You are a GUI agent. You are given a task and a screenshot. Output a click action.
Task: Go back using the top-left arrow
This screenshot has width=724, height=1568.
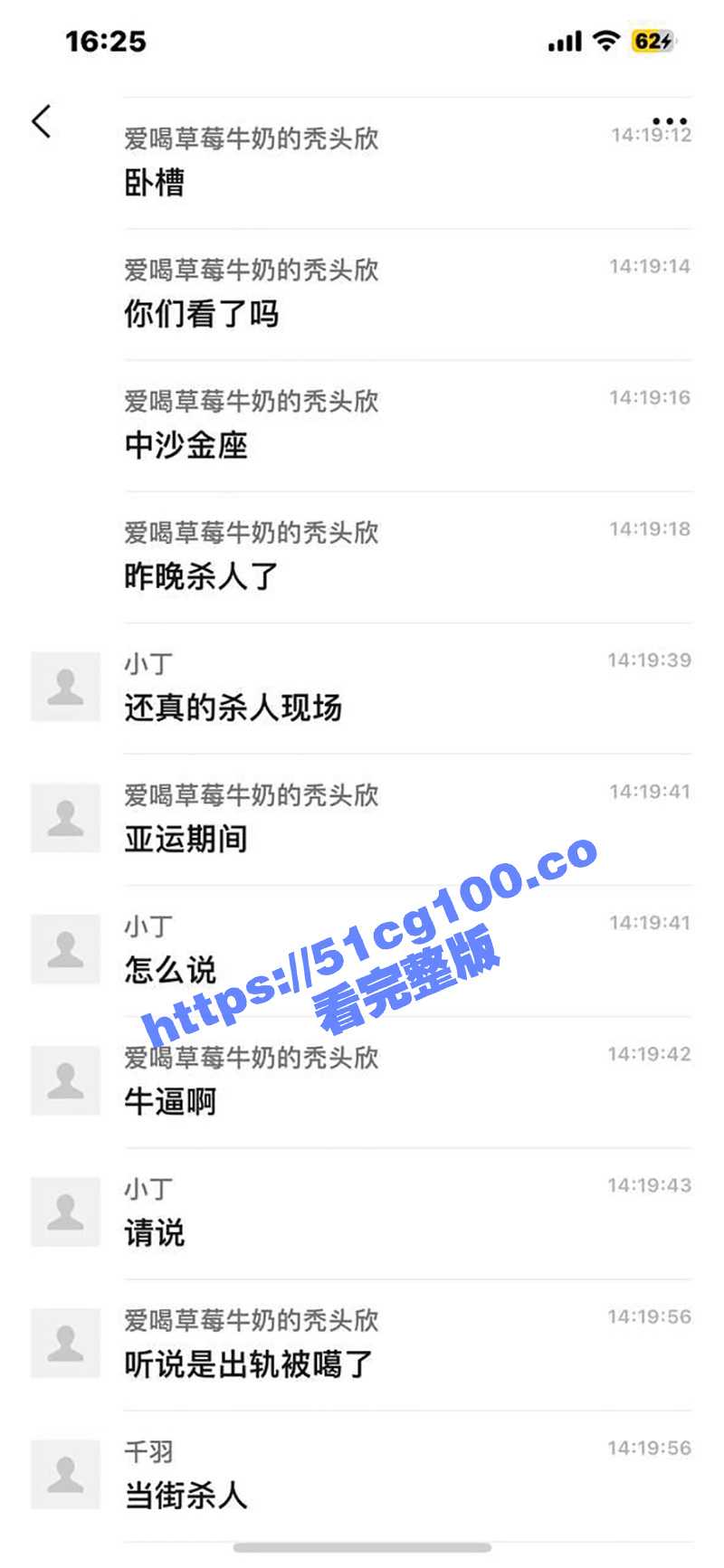(42, 121)
